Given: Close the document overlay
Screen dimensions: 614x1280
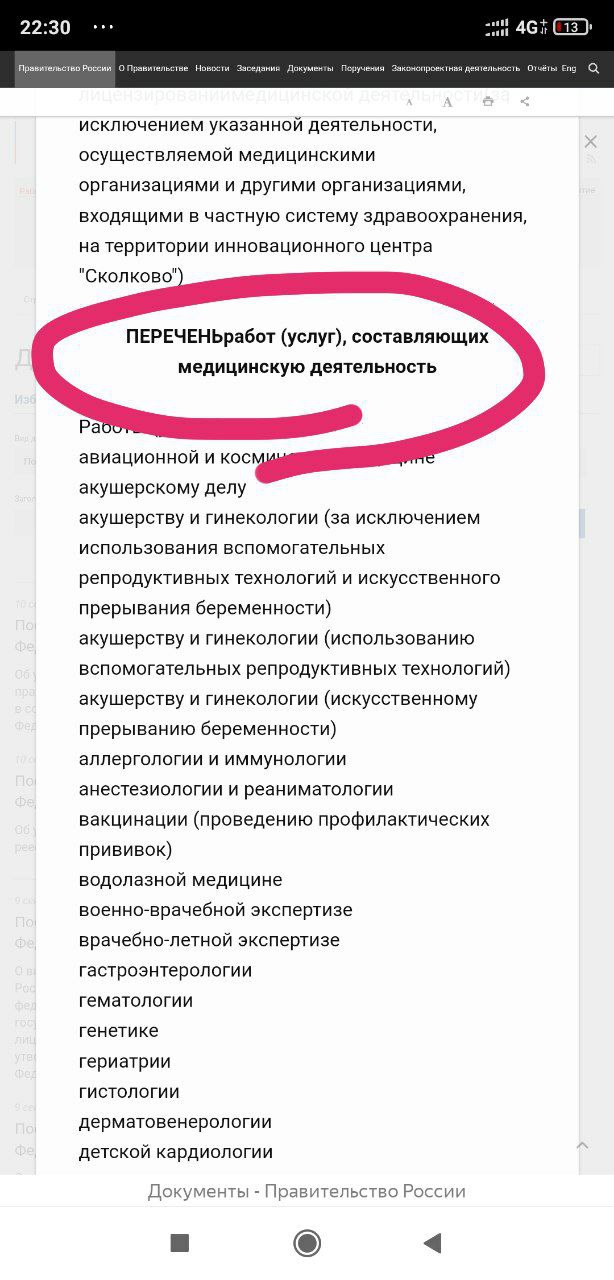Looking at the screenshot, I should click(x=591, y=141).
